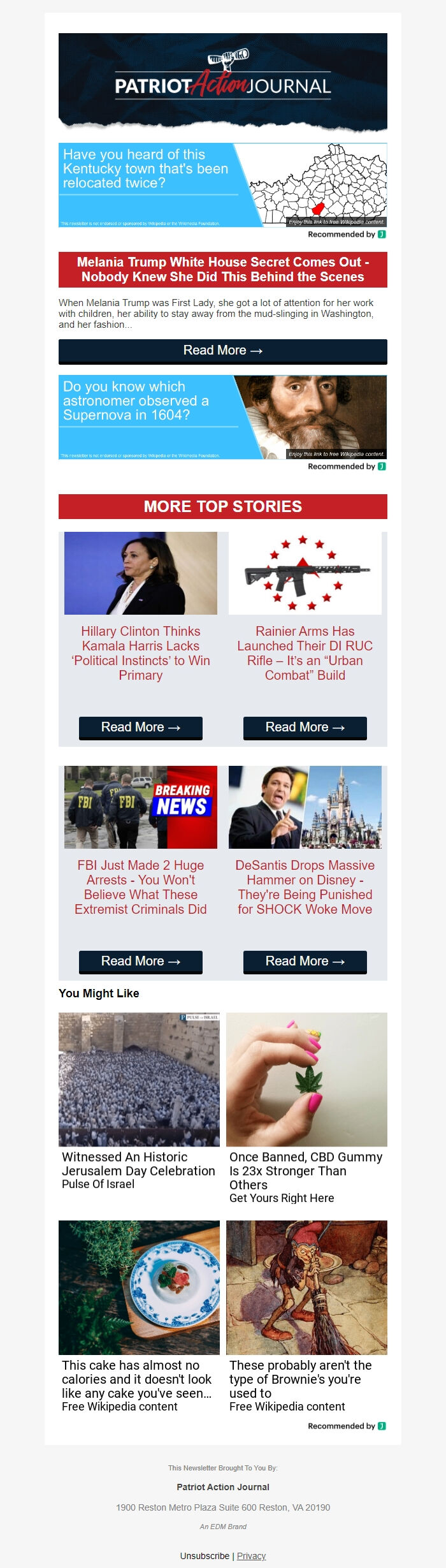This screenshot has height=1568, width=446.
Task: Open the DeSantis Disney headline
Action: [x=305, y=887]
